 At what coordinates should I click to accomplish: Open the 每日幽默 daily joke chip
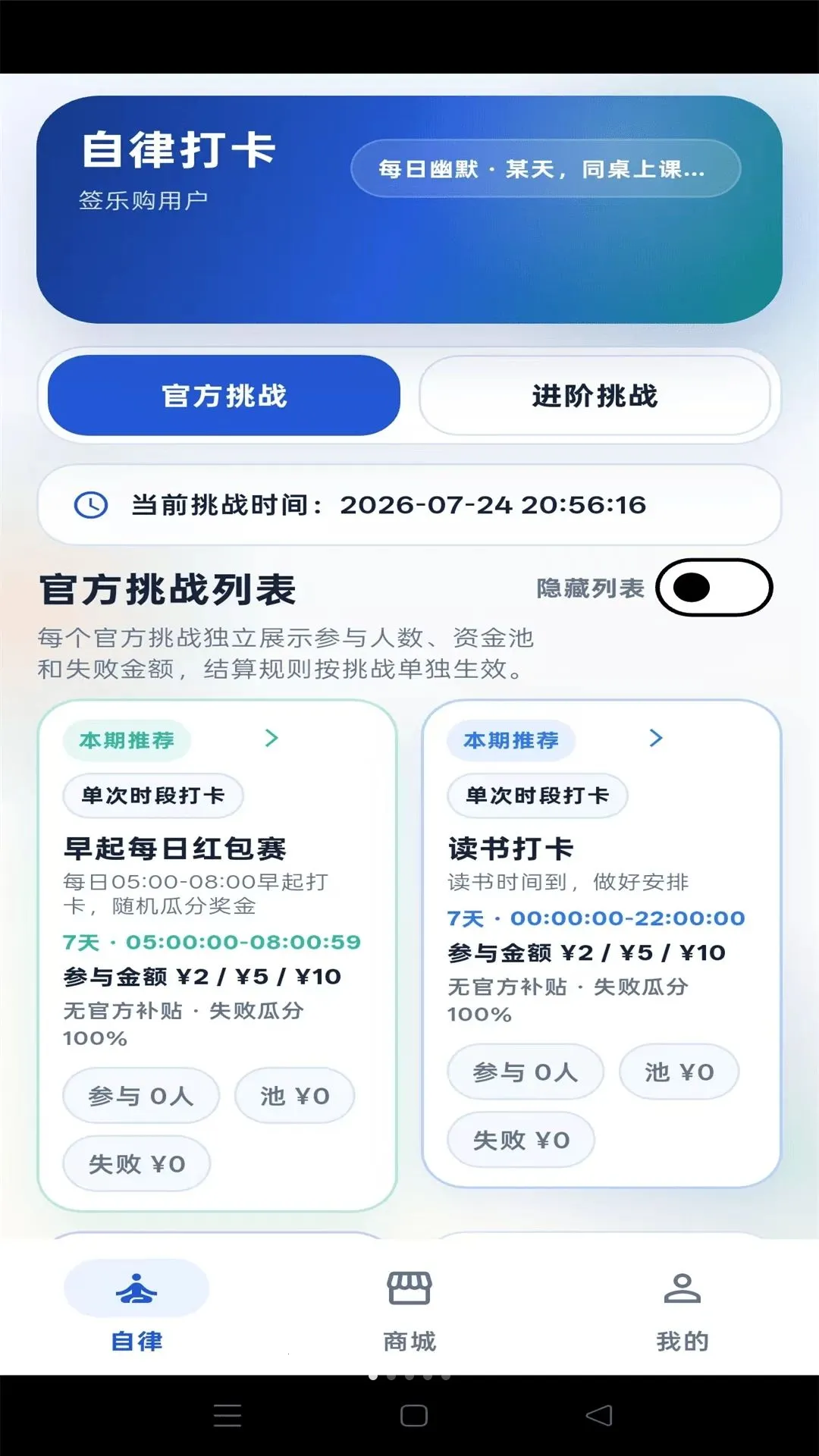click(x=545, y=168)
